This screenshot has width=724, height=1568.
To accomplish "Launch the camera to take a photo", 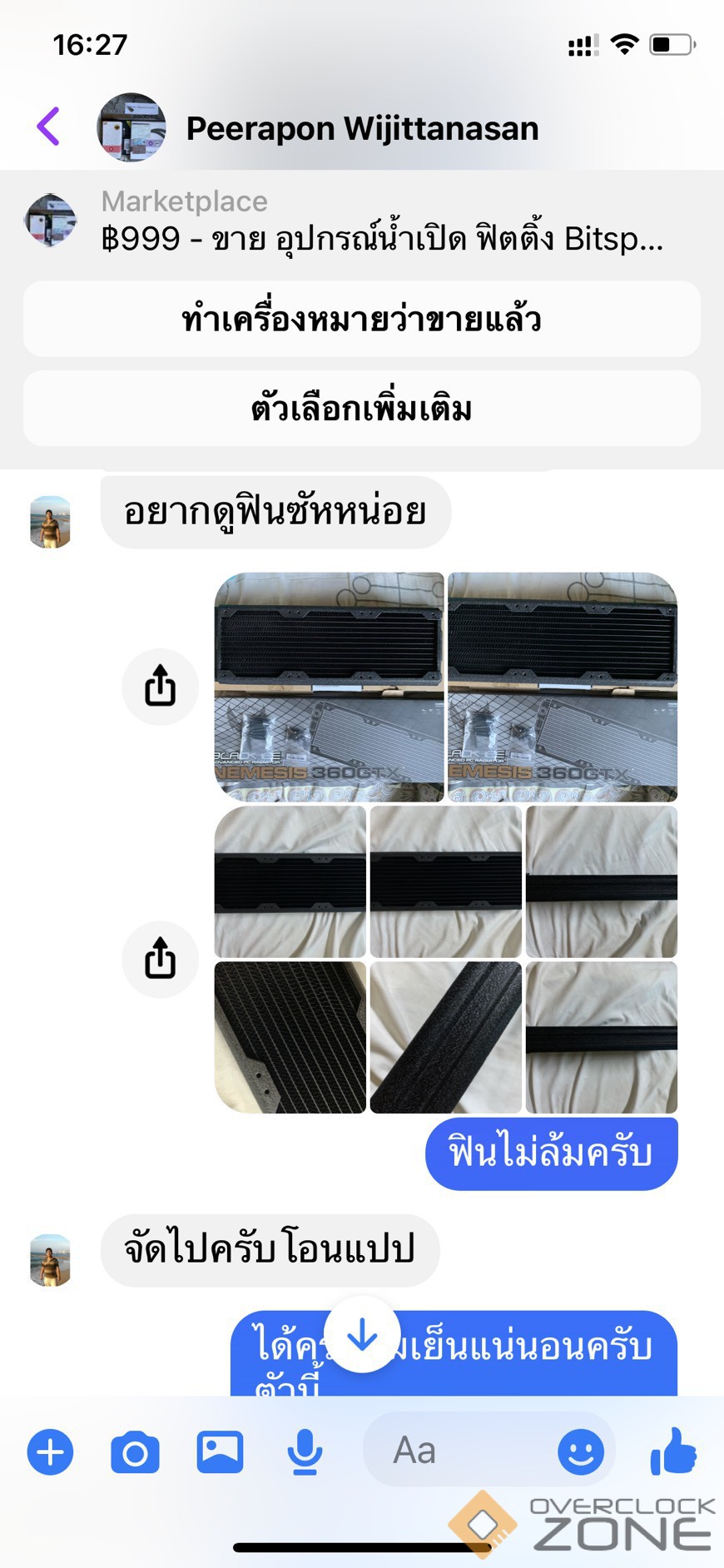I will (135, 1452).
